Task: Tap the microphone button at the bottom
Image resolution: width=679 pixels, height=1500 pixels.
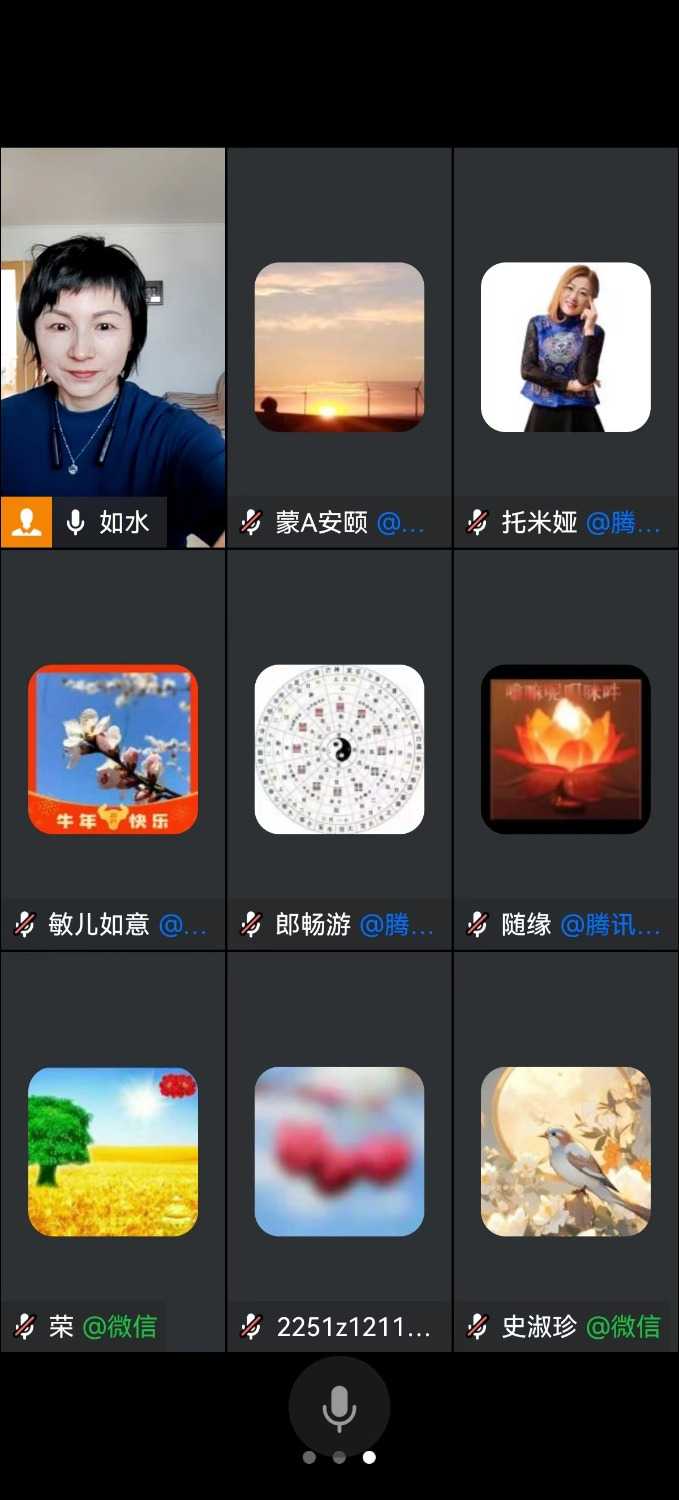Action: [x=339, y=1406]
